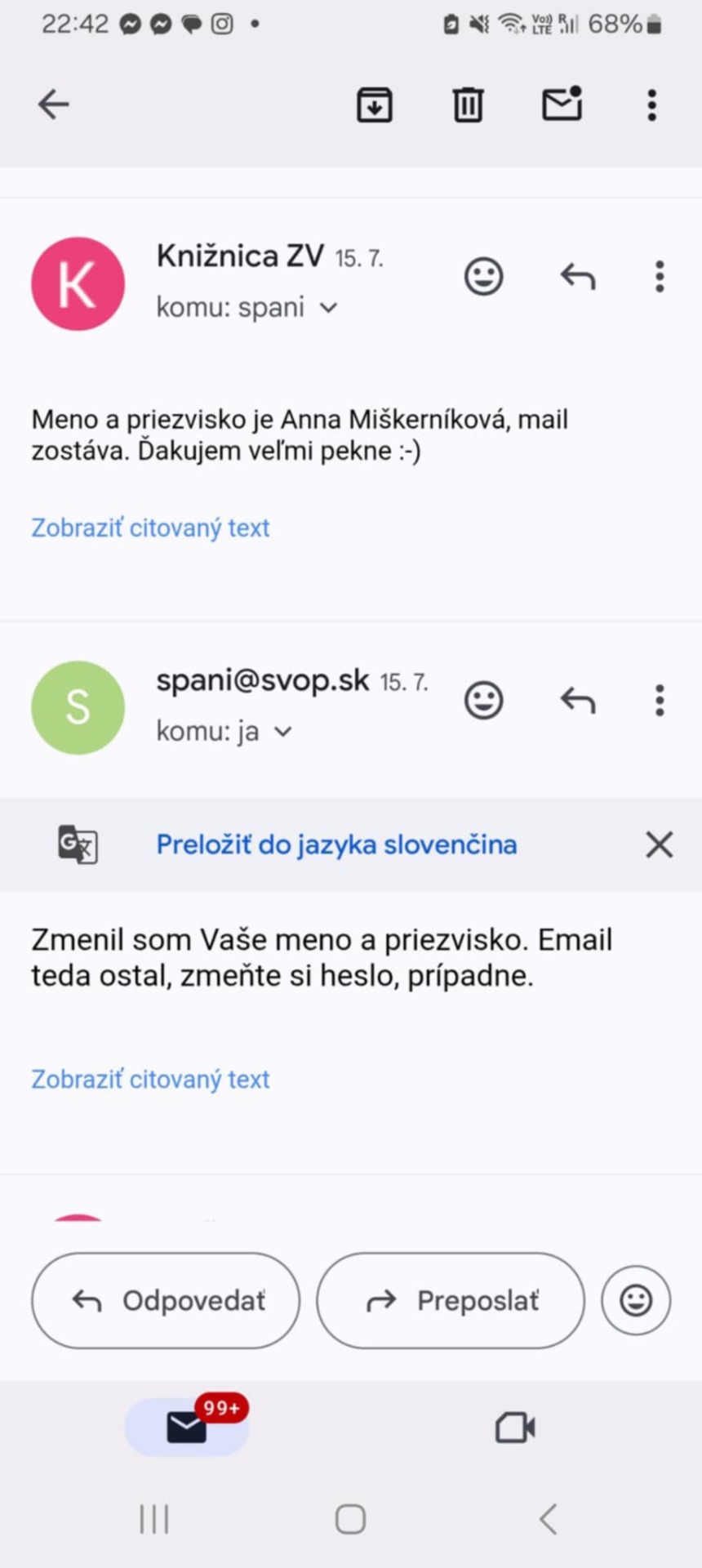Reply to the Knižnica ZV message

pos(578,277)
